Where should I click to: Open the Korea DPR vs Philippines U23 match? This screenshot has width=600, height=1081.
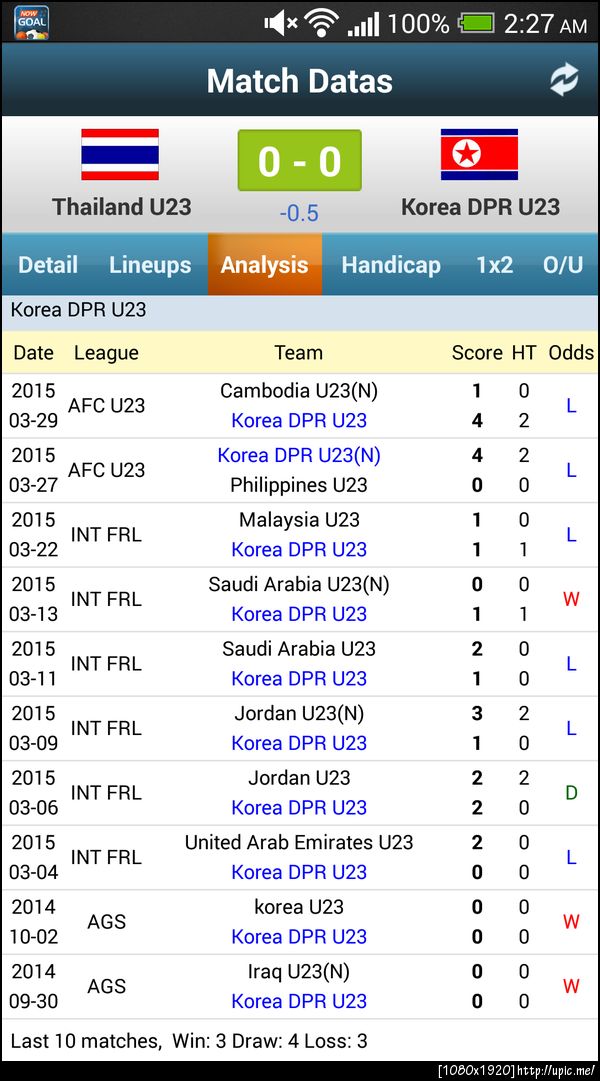point(299,470)
